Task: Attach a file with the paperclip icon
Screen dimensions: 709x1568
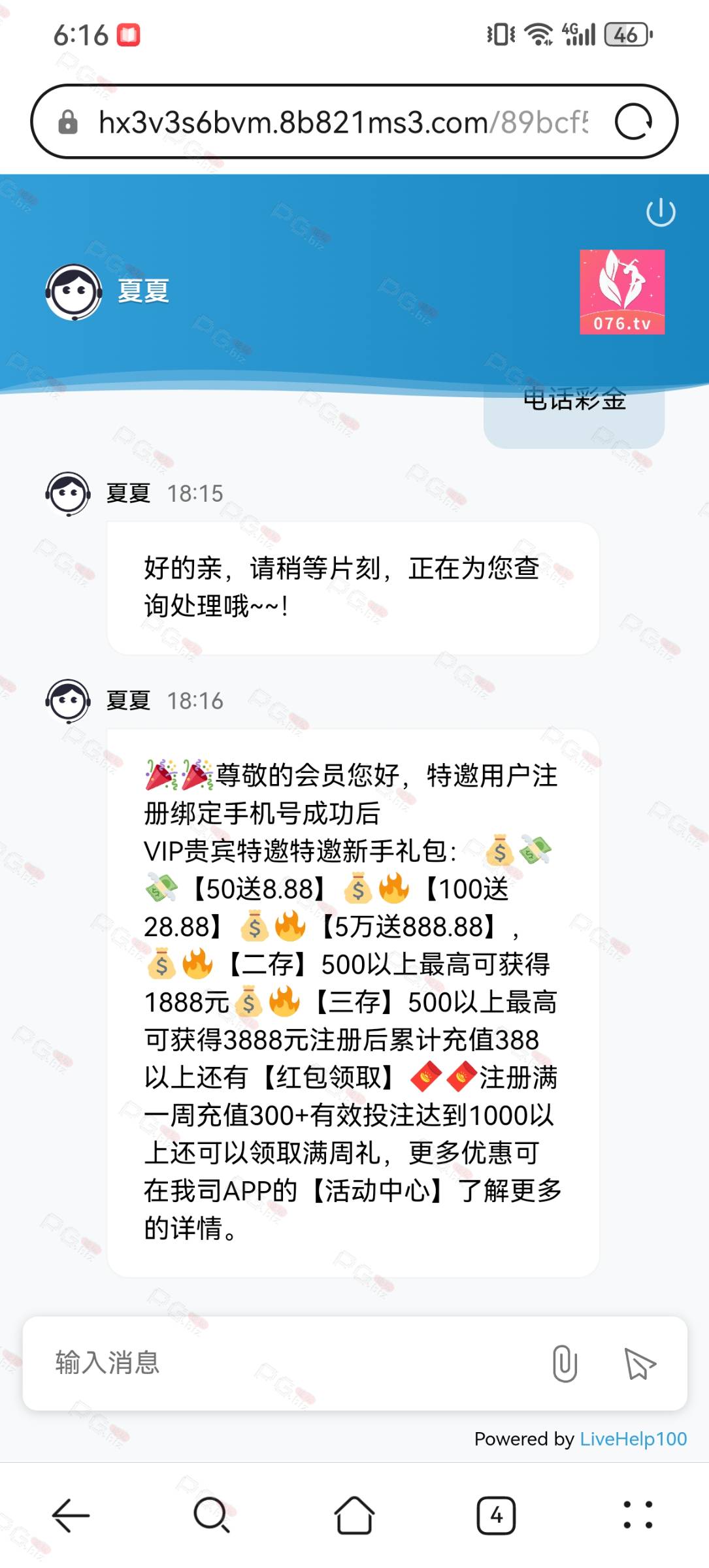Action: 565,1364
